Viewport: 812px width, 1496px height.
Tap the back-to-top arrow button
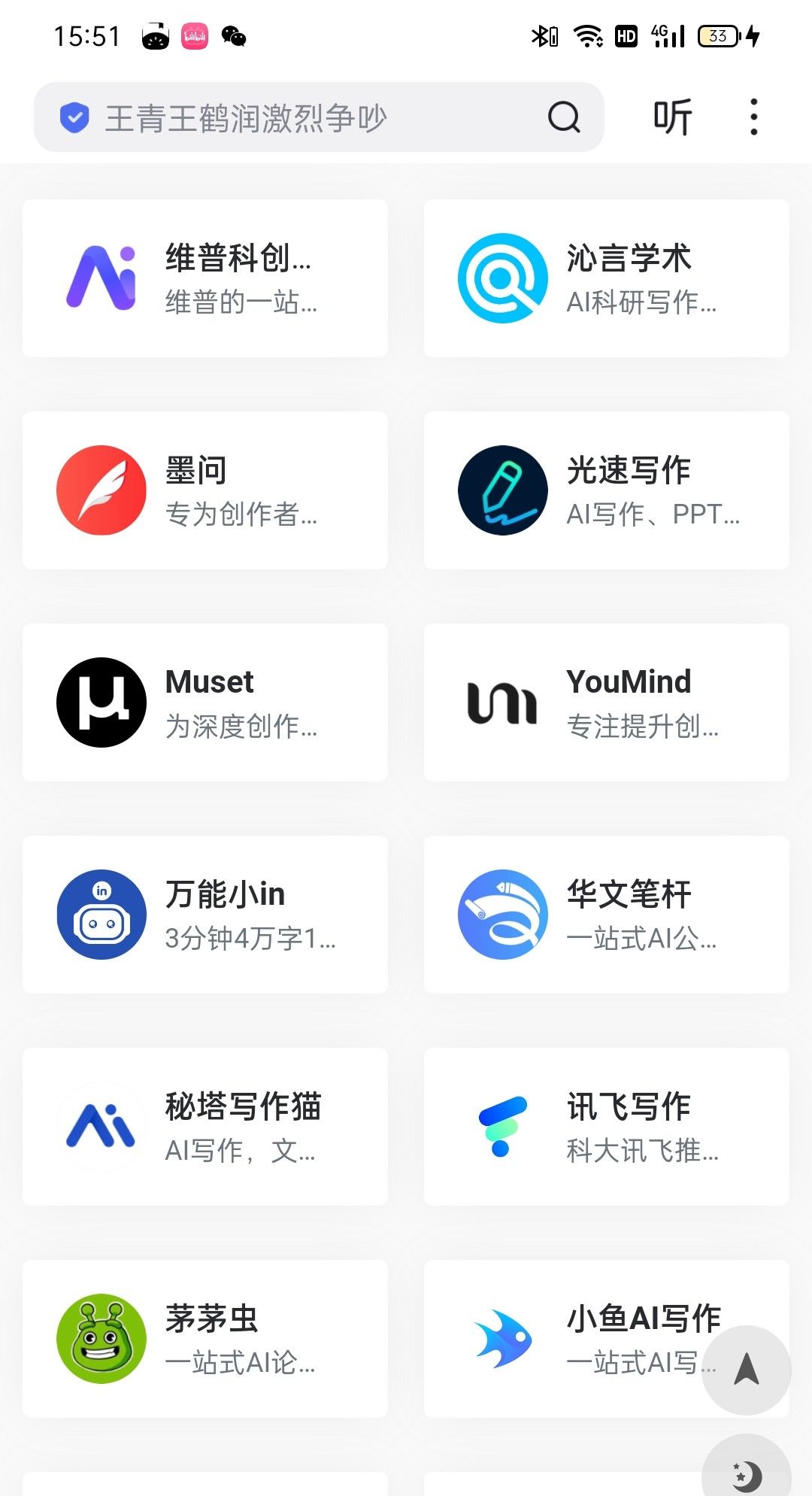point(747,1370)
